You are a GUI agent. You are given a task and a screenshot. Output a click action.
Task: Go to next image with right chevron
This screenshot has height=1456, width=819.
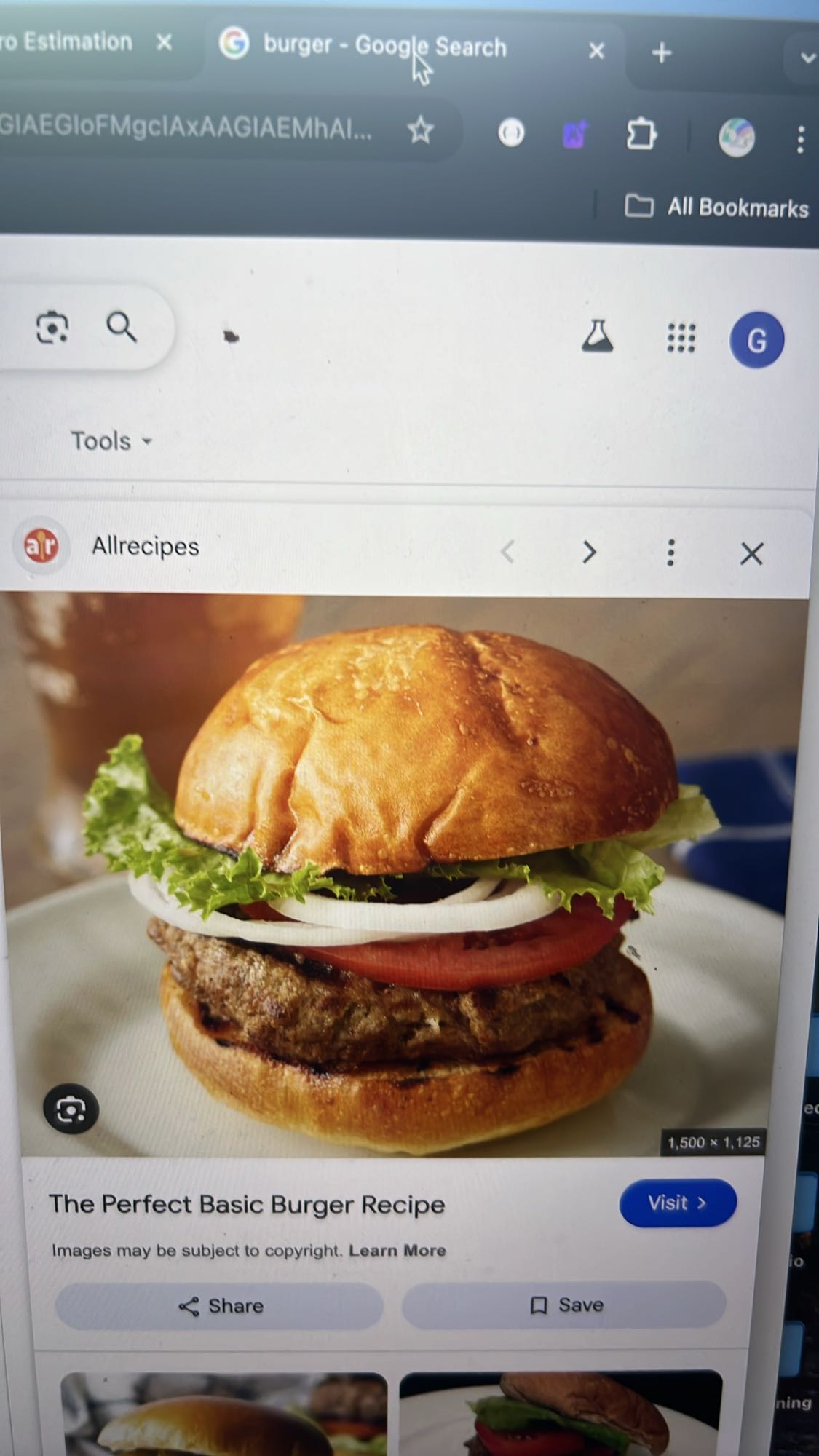click(589, 553)
